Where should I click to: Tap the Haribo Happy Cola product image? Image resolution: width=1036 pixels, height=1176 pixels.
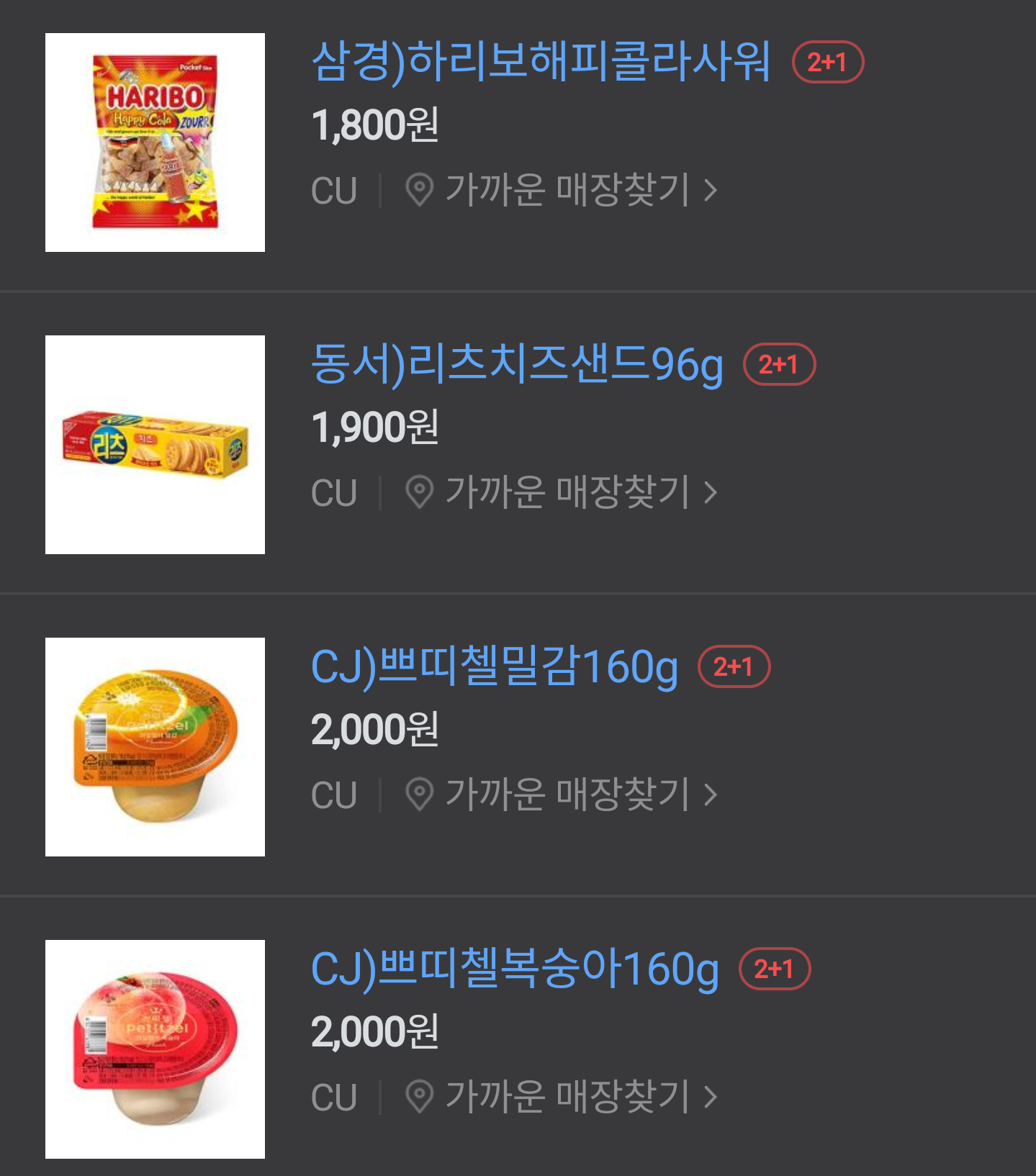(x=155, y=143)
